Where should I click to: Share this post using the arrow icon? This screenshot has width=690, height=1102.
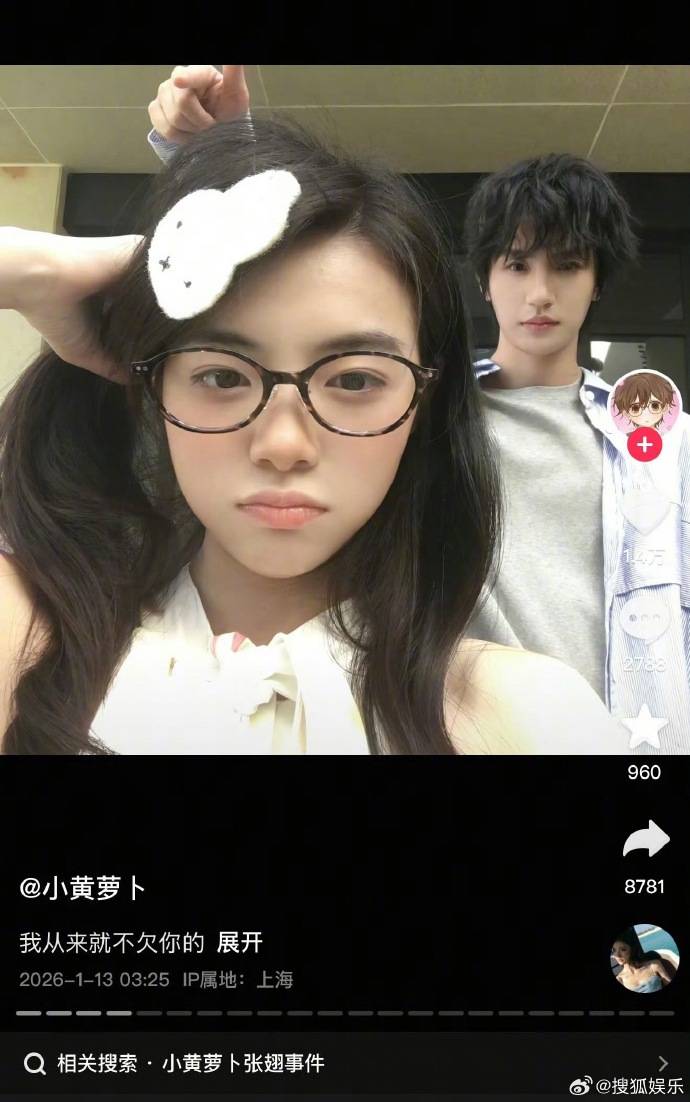click(645, 840)
